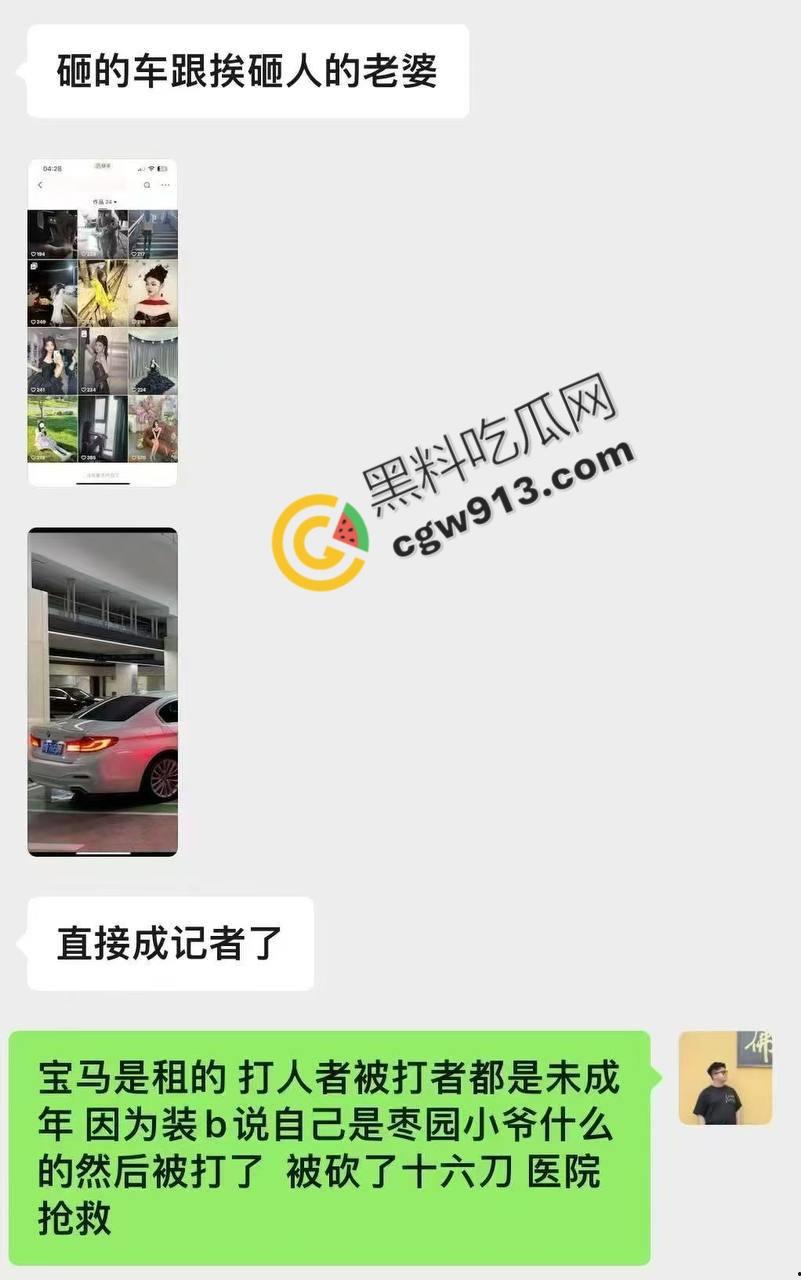Click the heart icon showing 234 likes
Viewport: 801px width, 1280px height.
84,389
